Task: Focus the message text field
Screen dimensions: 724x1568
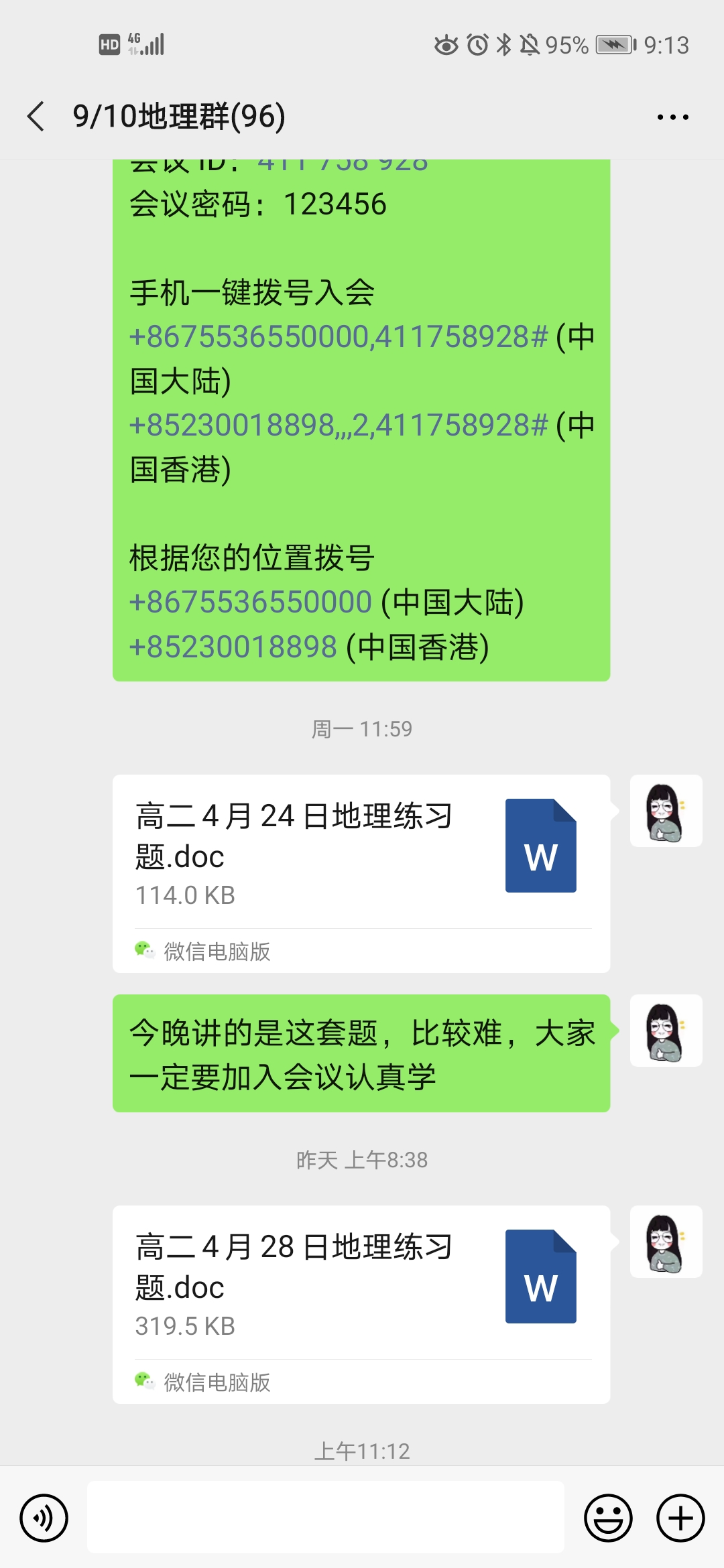Action: 326,1518
